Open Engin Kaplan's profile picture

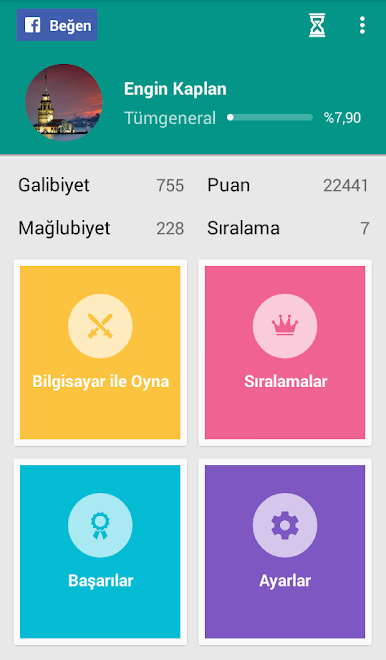point(64,102)
